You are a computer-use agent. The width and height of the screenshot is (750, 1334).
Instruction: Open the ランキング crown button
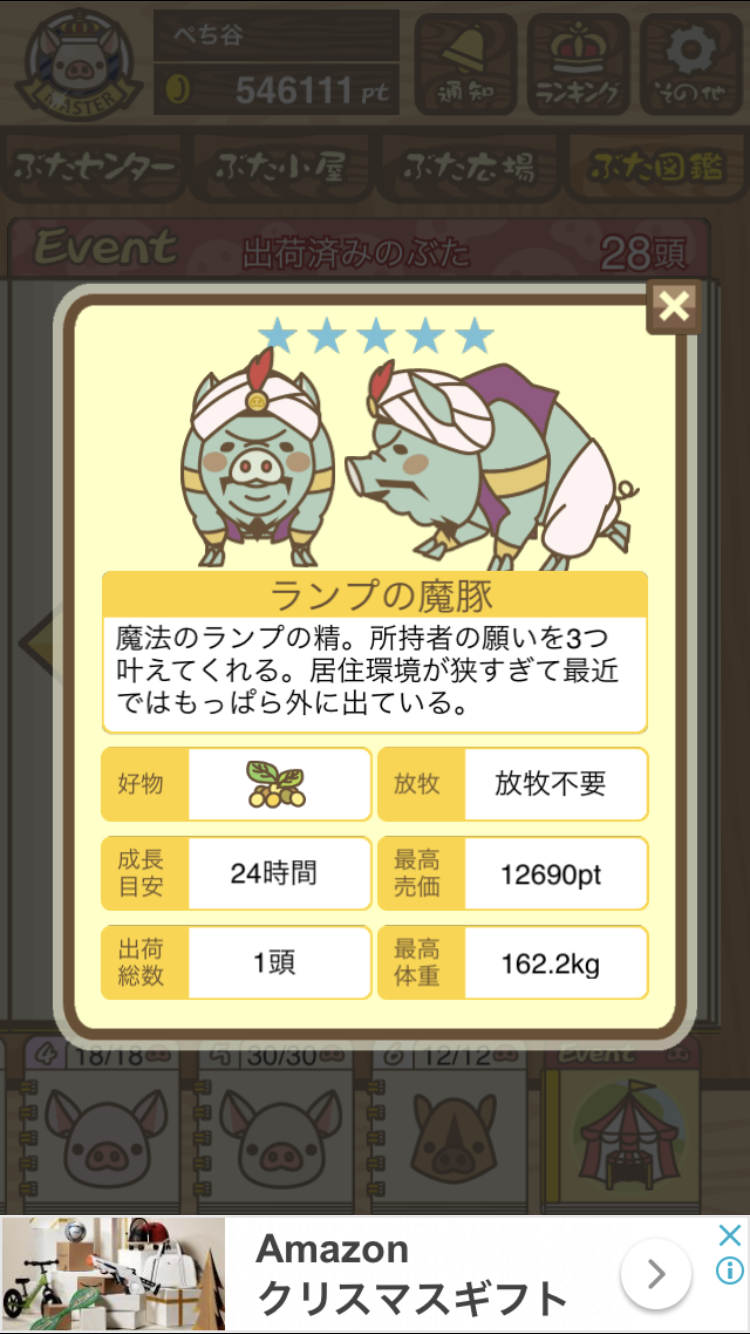(580, 62)
